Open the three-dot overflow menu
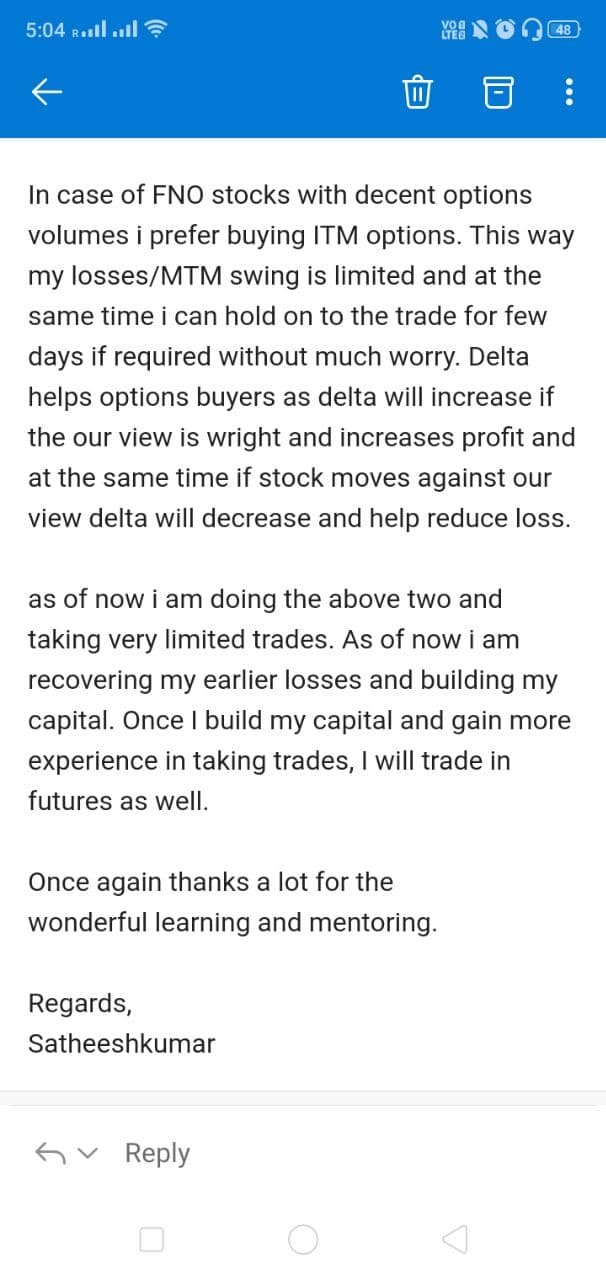 (568, 93)
